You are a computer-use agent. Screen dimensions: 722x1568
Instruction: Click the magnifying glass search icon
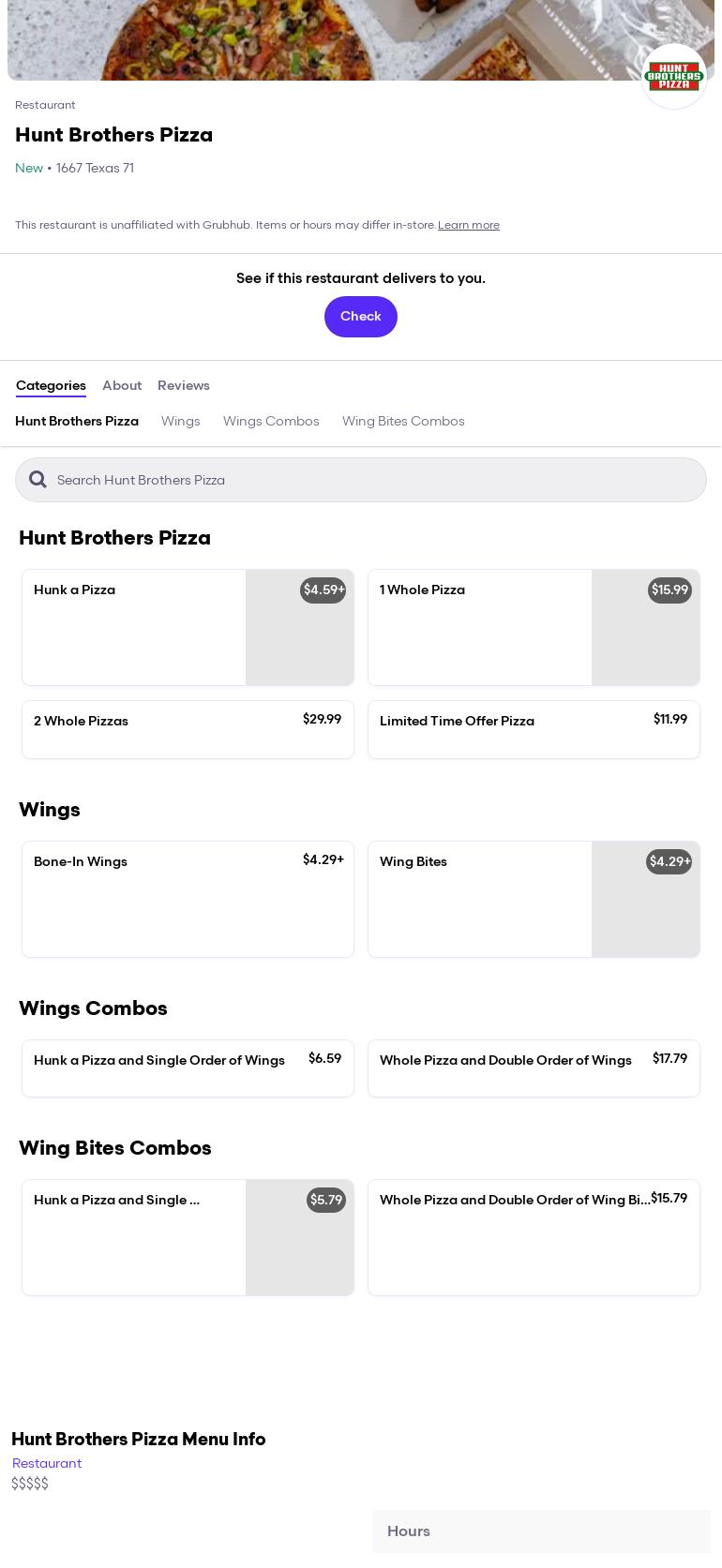pyautogui.click(x=38, y=480)
